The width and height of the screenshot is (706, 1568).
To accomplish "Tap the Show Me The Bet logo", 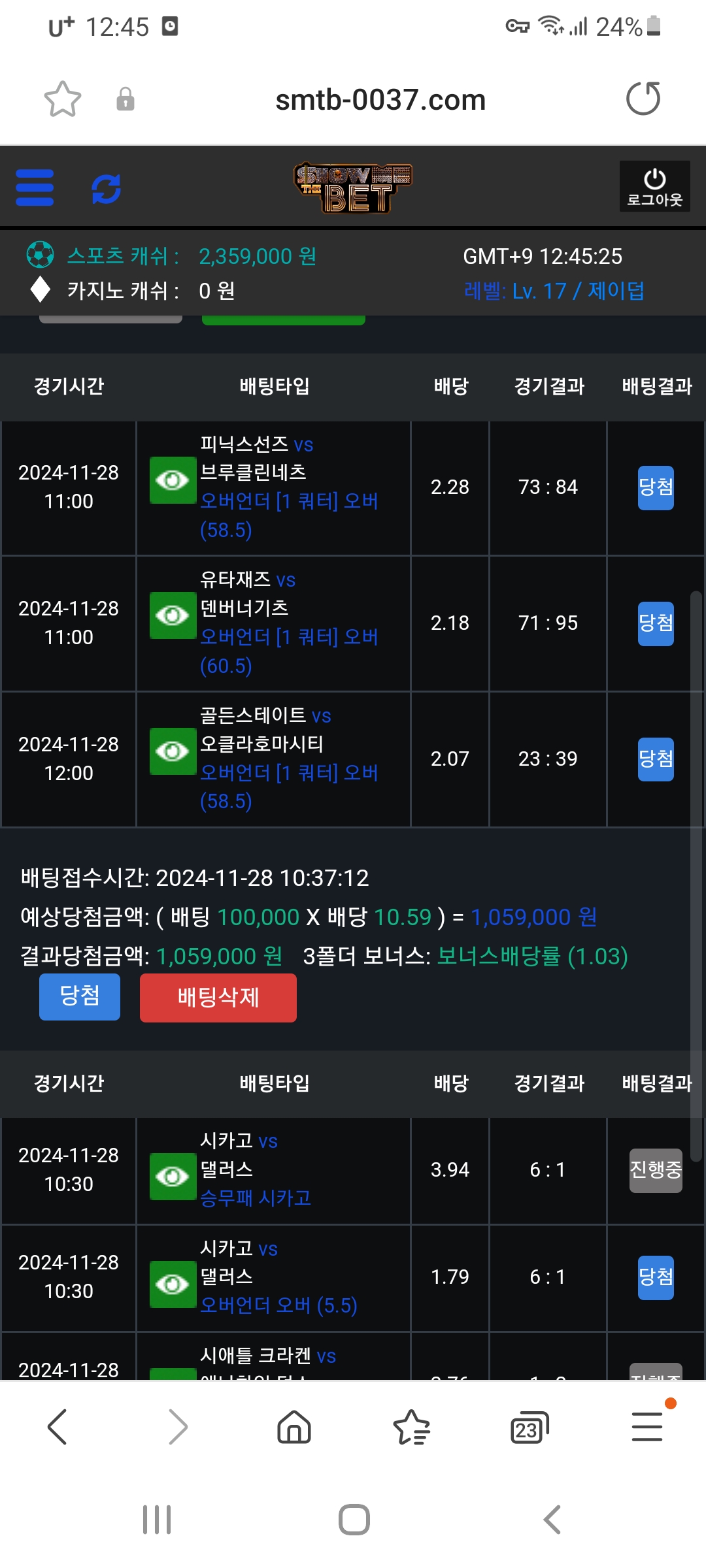I will click(x=353, y=188).
